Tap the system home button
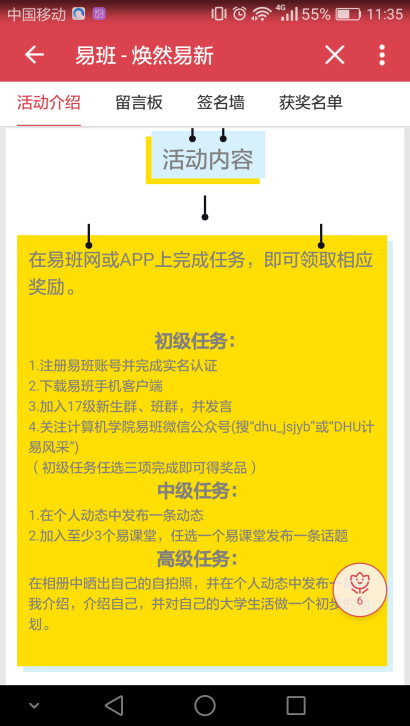The width and height of the screenshot is (410, 726). pos(205,705)
